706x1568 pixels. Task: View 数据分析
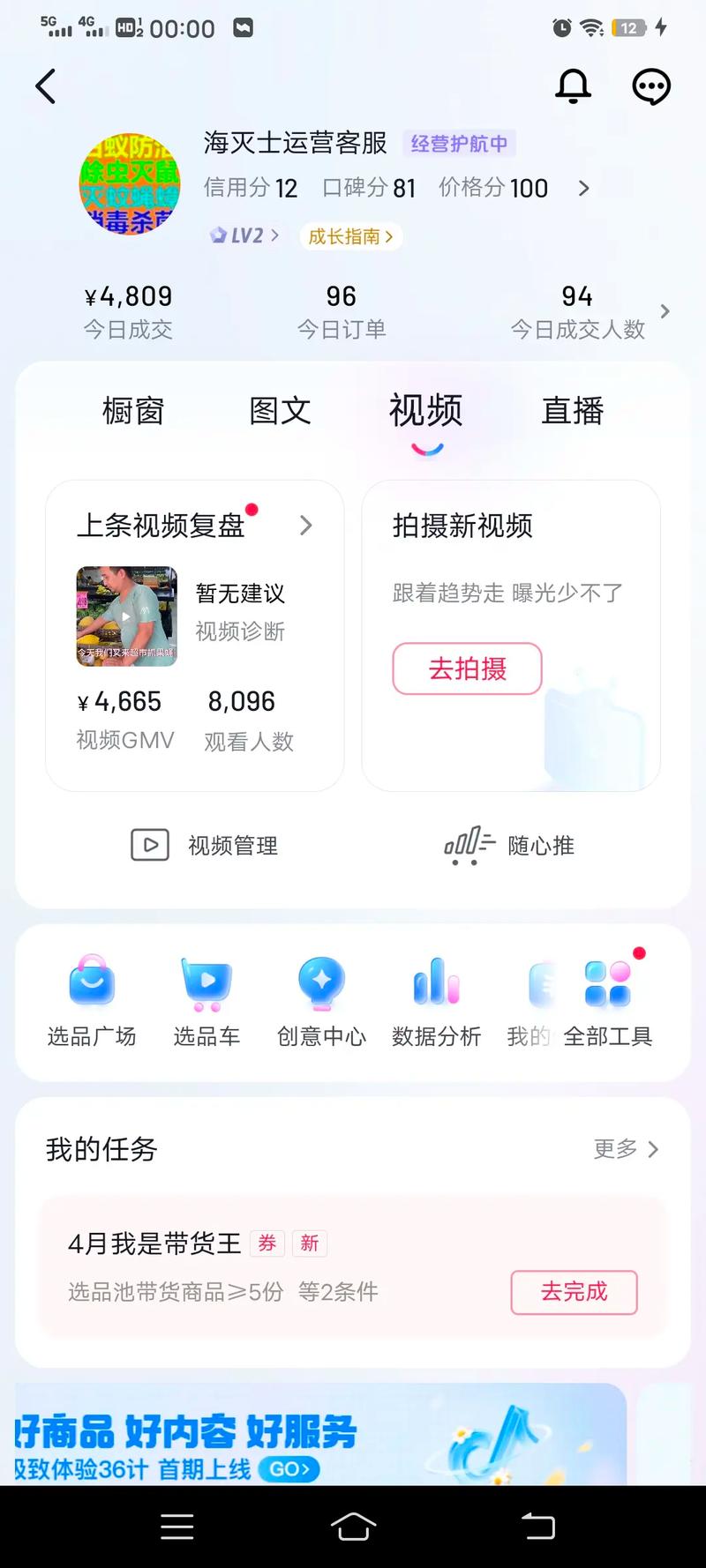(436, 1001)
